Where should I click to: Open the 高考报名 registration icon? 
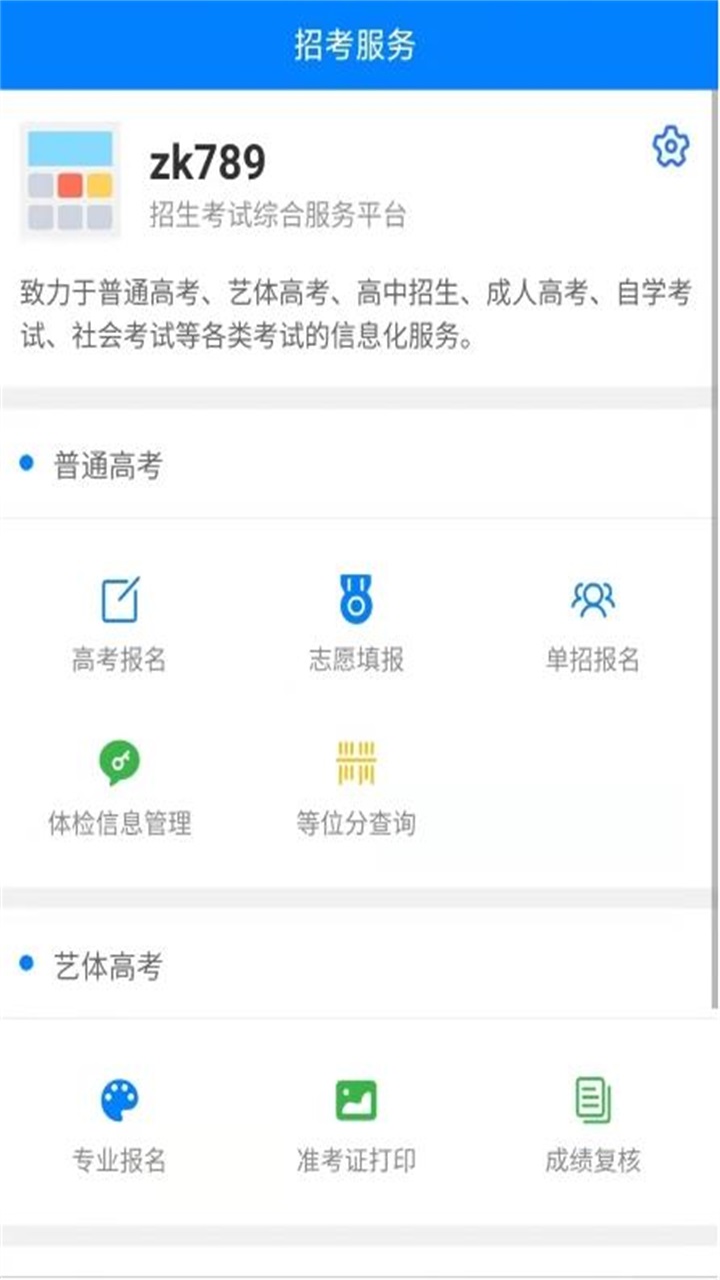point(118,598)
